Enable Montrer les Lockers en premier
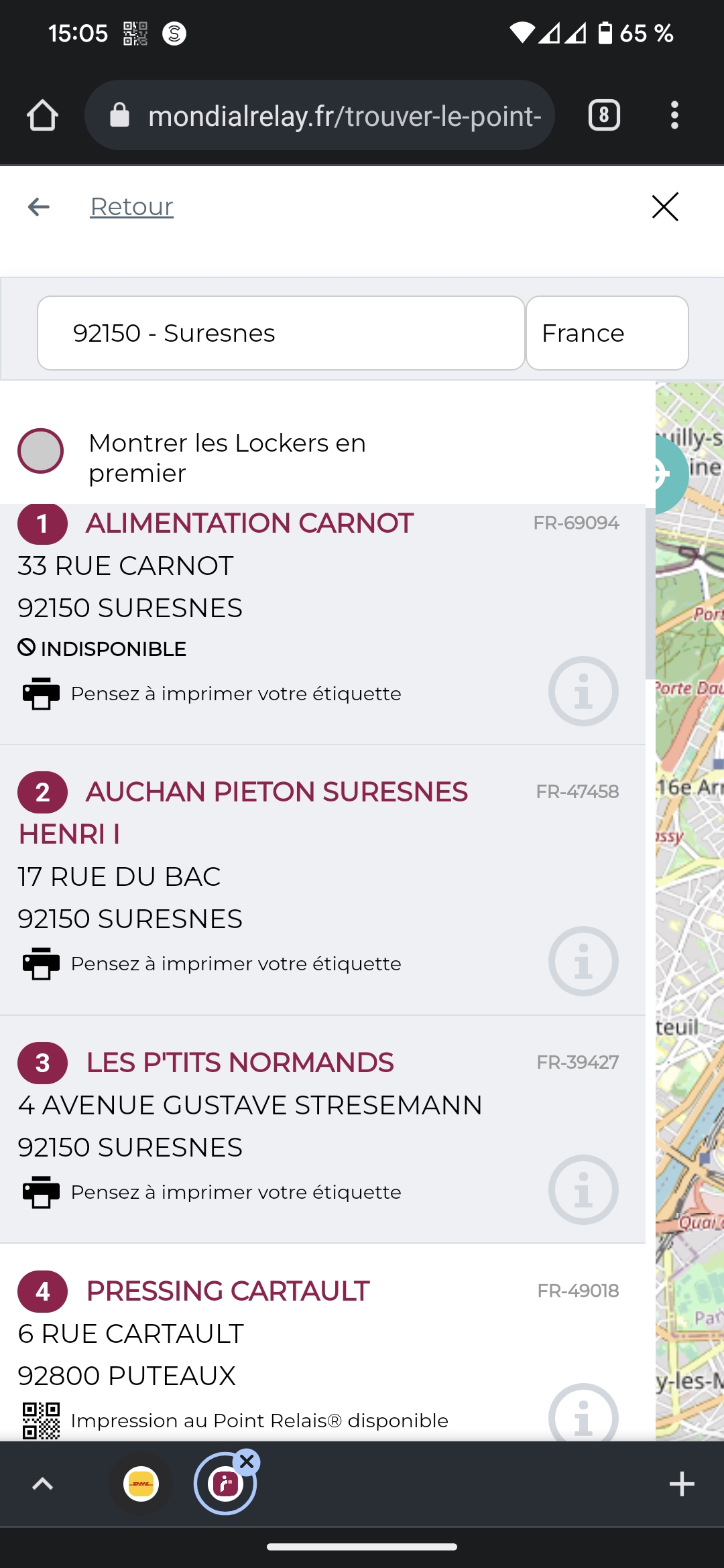The height and width of the screenshot is (1568, 724). tap(41, 451)
